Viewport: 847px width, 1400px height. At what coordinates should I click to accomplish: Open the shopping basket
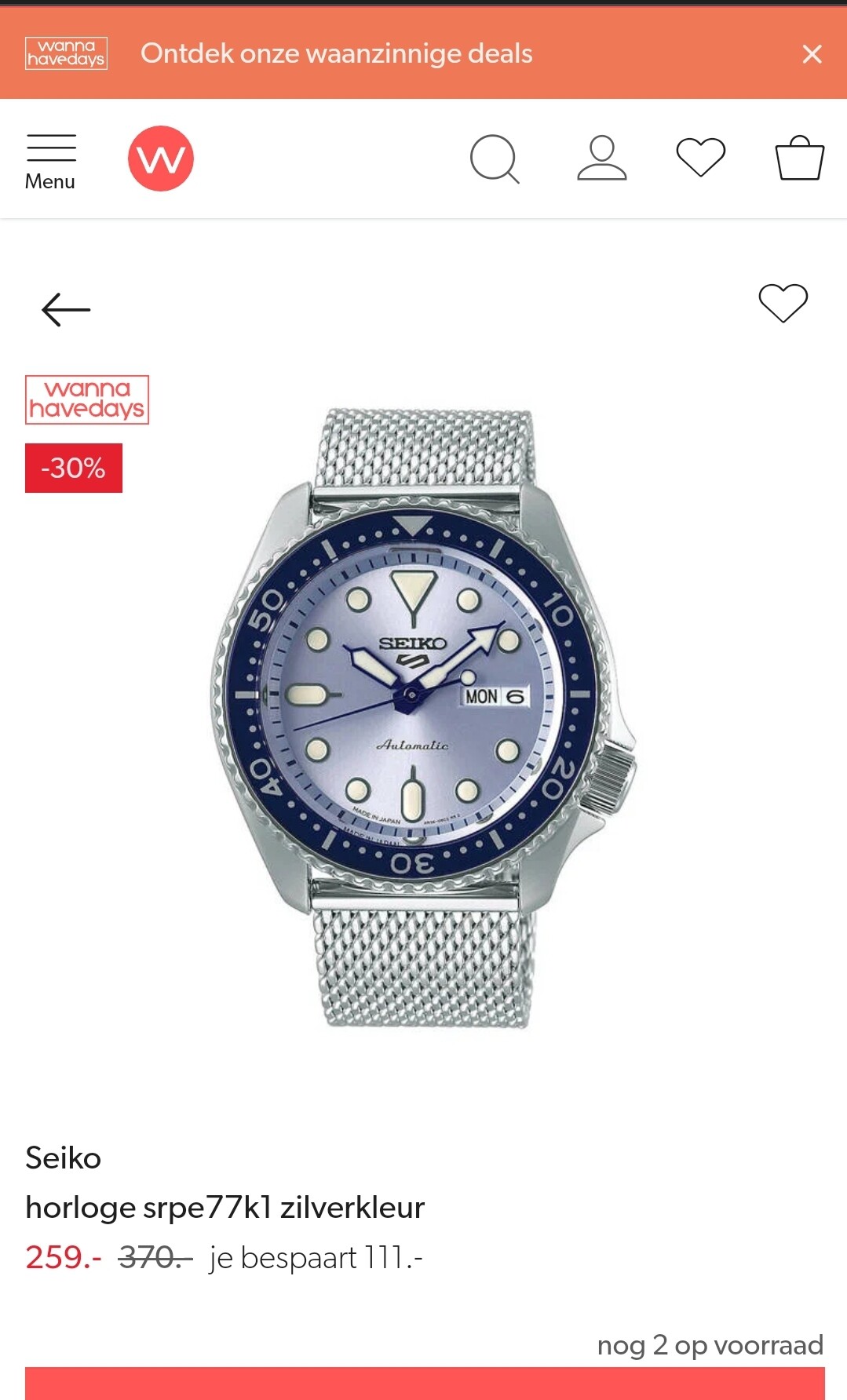pyautogui.click(x=800, y=158)
